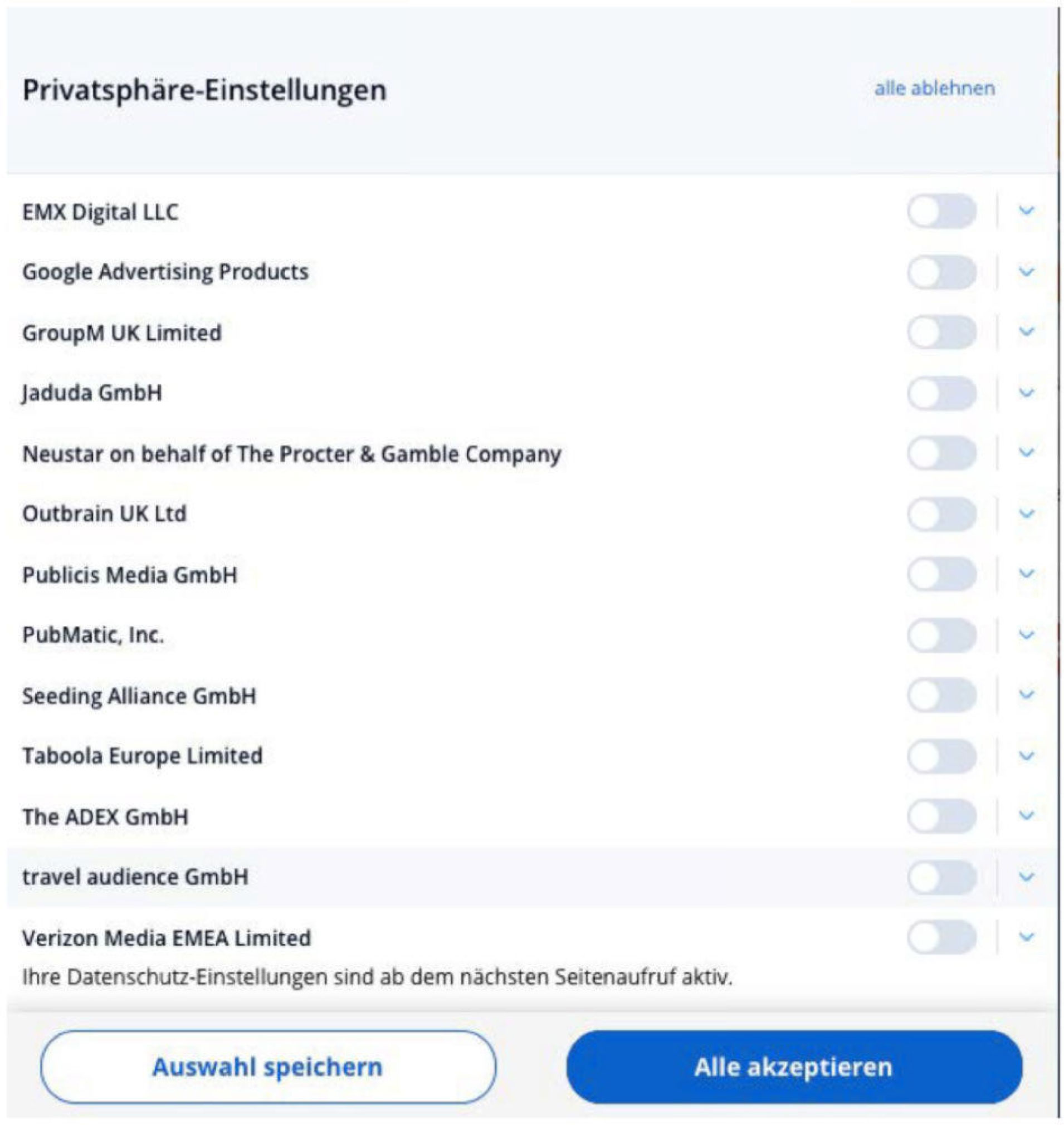Toggle Outbrain UK Ltd consent
Image resolution: width=1064 pixels, height=1125 pixels.
[941, 513]
